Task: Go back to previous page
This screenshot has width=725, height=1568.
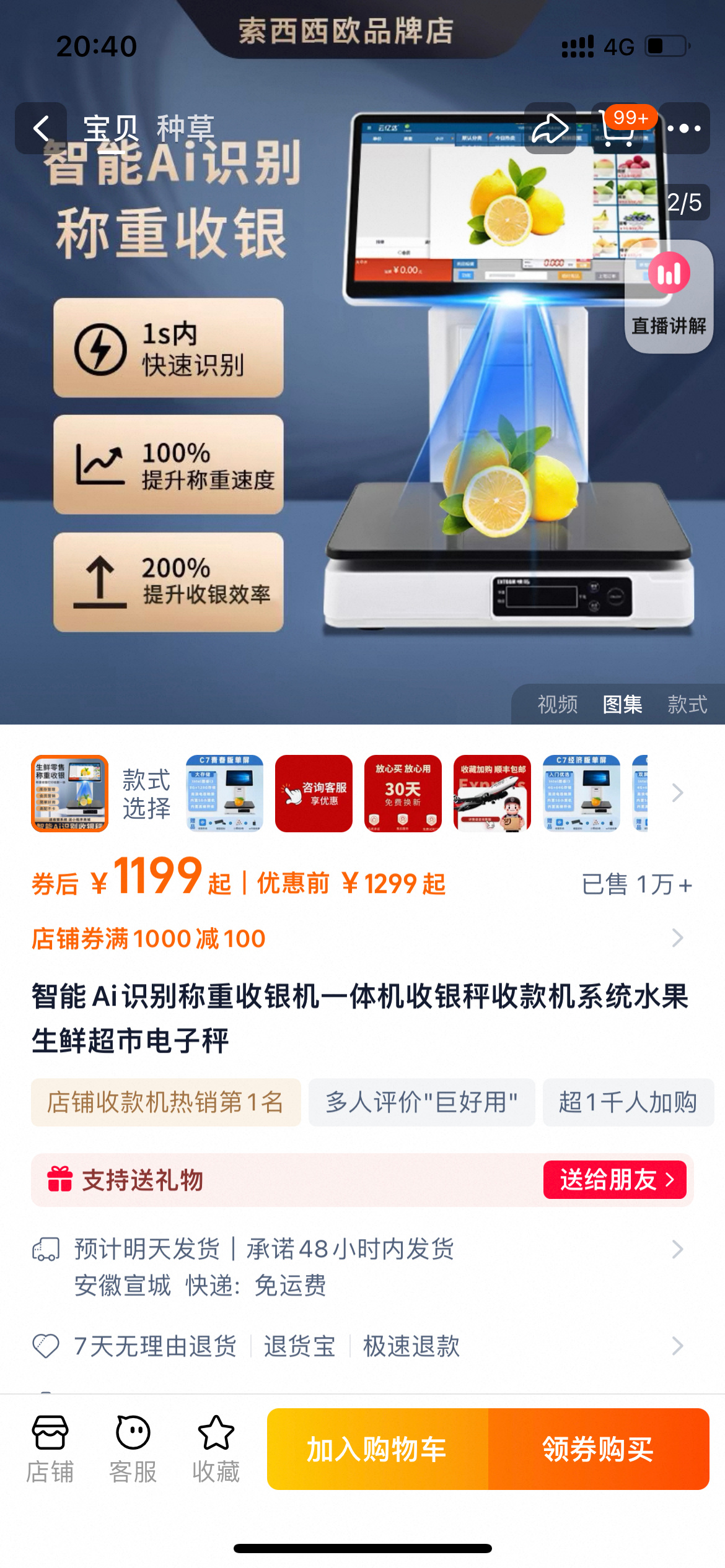Action: 41,129
